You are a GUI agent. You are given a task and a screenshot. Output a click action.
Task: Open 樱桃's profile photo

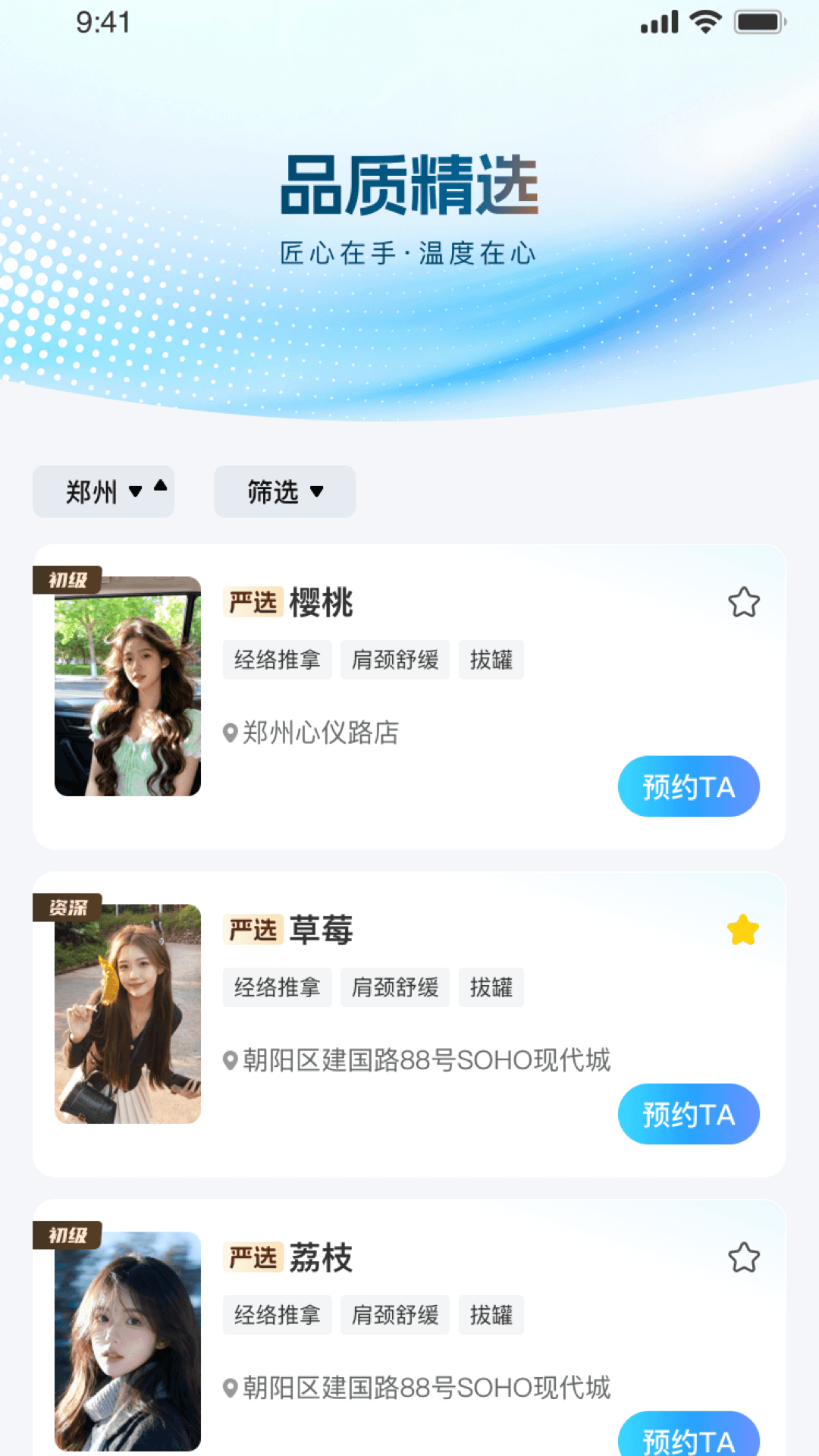[x=127, y=686]
